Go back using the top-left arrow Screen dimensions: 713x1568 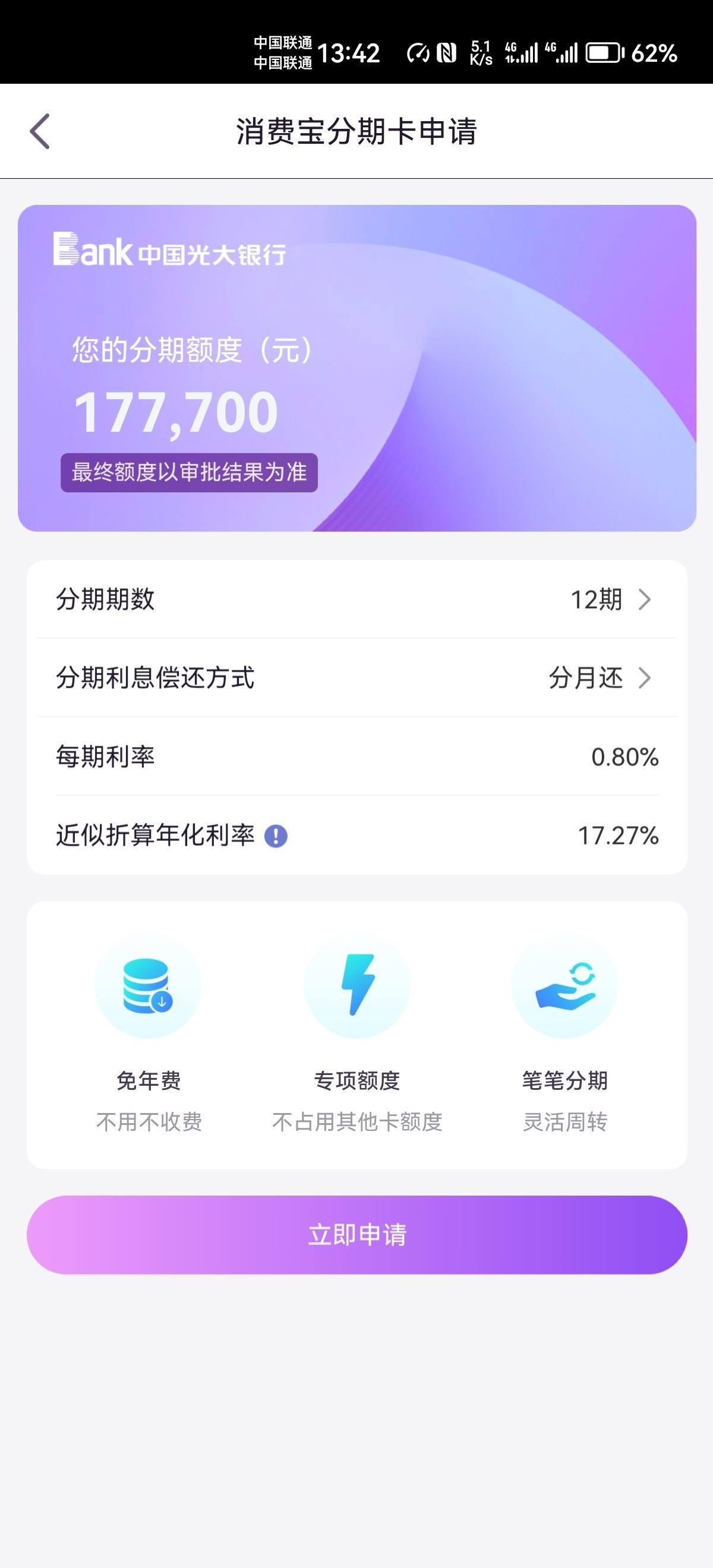(40, 131)
